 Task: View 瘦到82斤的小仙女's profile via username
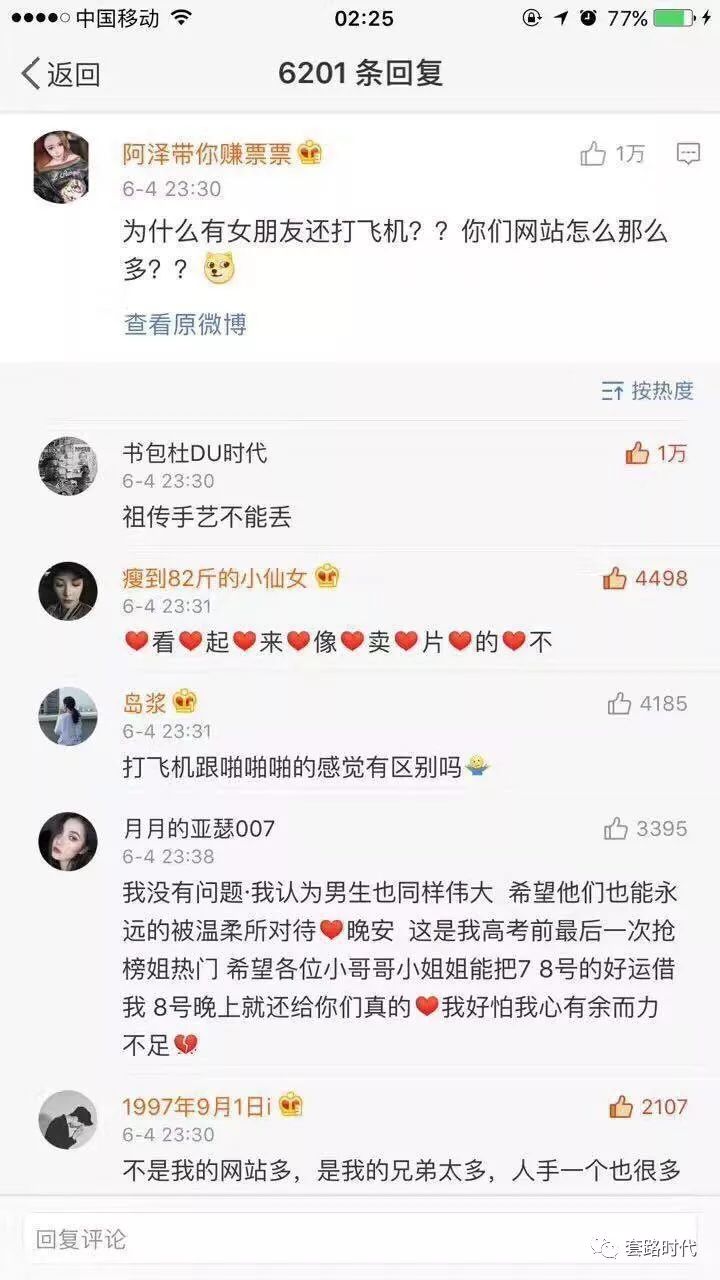click(x=214, y=578)
